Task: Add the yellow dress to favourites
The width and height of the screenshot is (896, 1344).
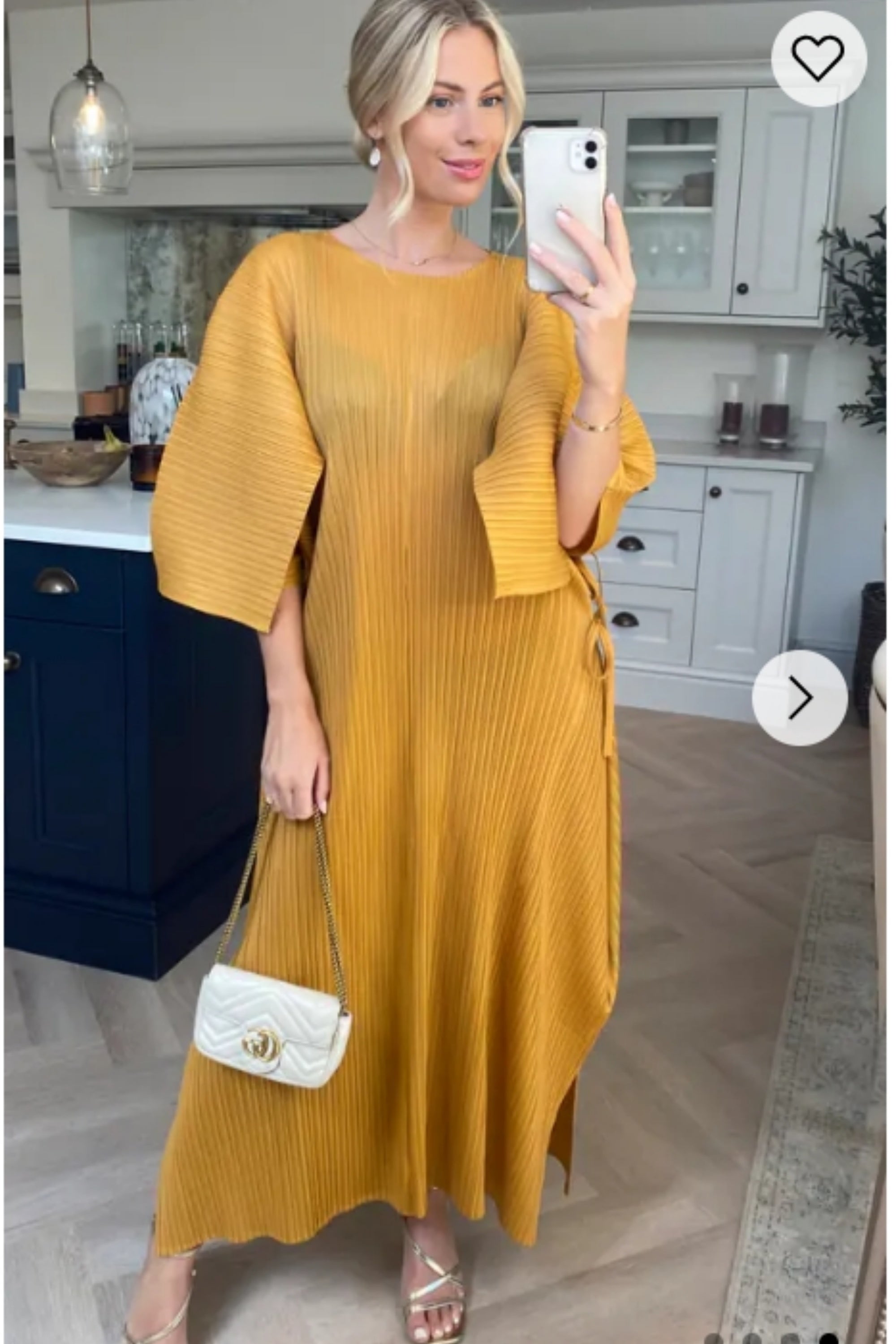Action: (818, 58)
